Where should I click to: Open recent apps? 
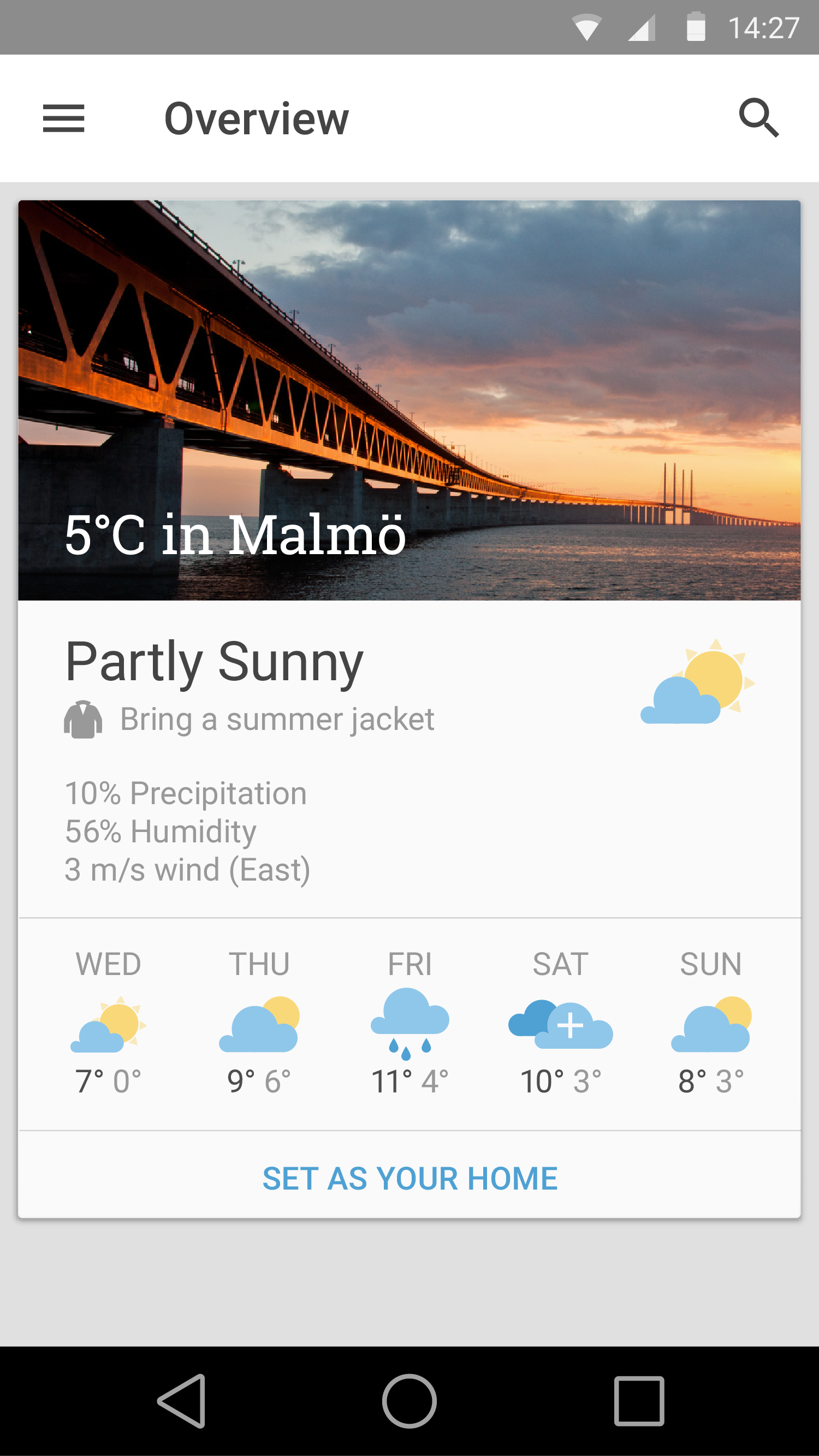tap(639, 1401)
